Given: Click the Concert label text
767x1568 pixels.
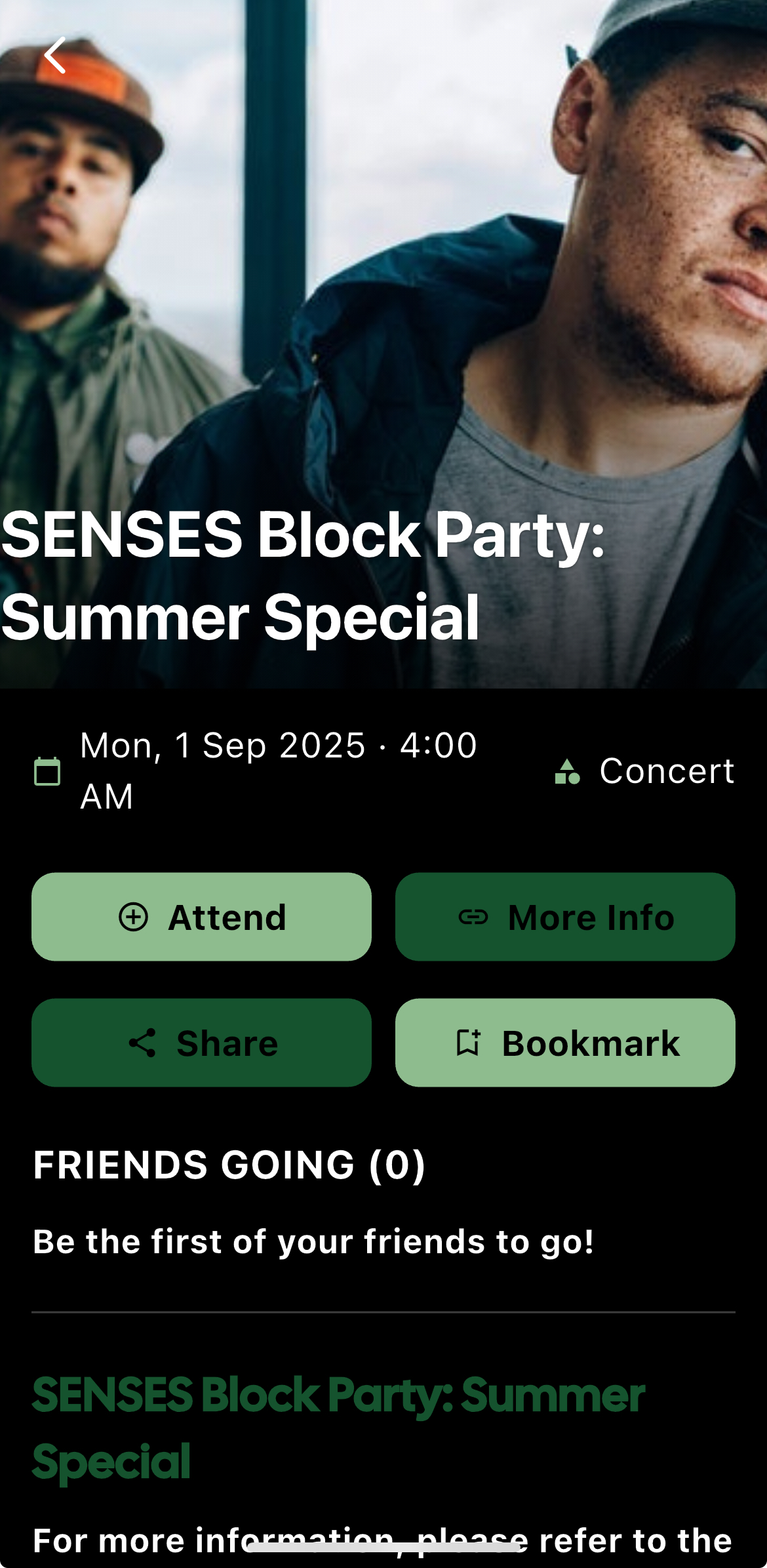Looking at the screenshot, I should pos(666,773).
